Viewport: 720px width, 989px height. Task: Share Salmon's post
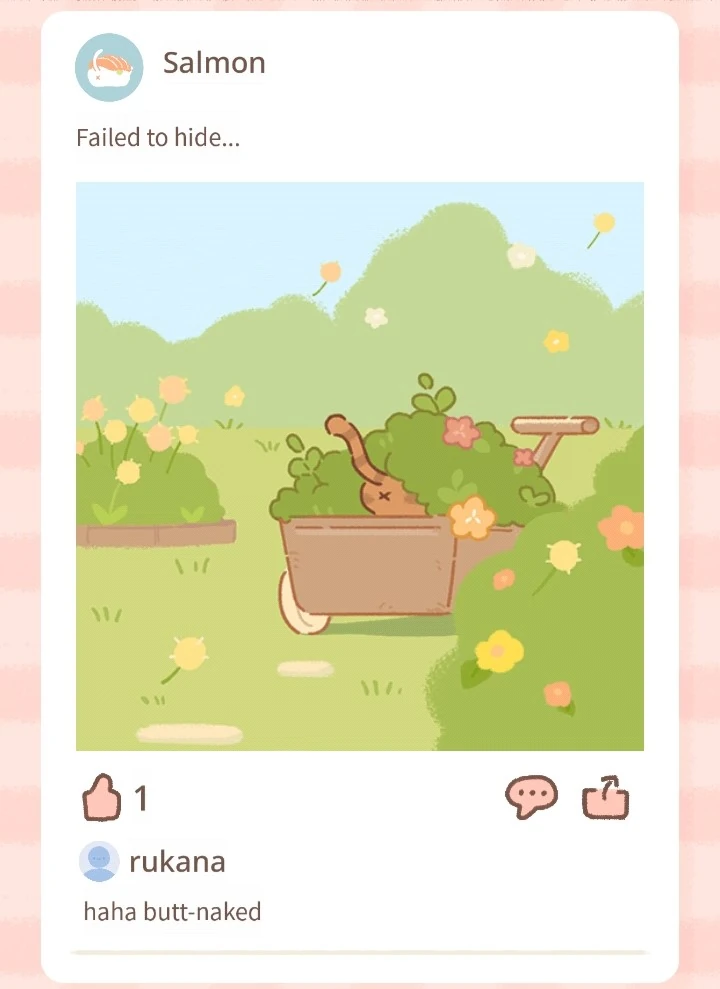(606, 798)
